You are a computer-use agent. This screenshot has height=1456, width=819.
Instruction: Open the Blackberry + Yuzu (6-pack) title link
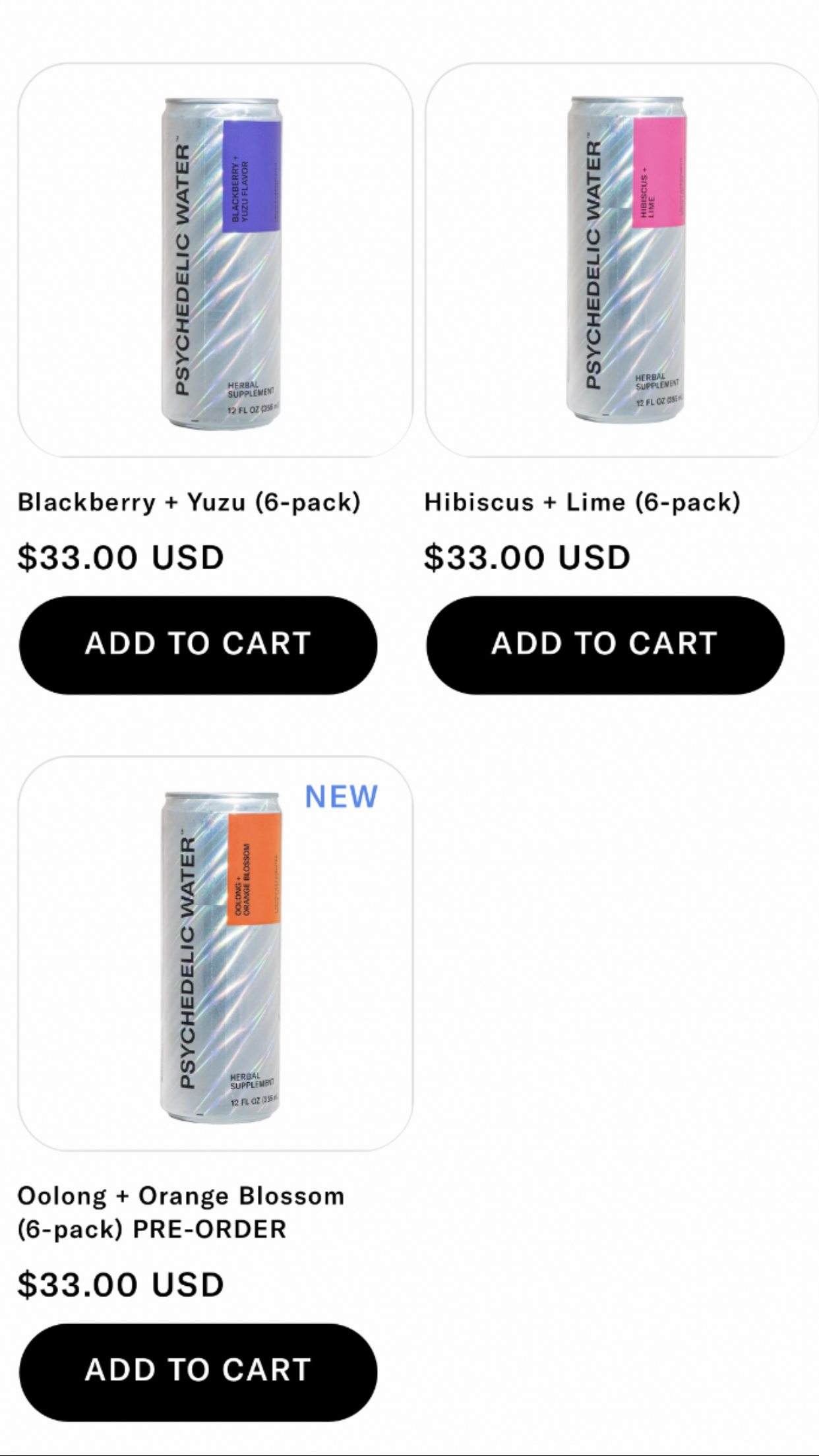coord(189,502)
